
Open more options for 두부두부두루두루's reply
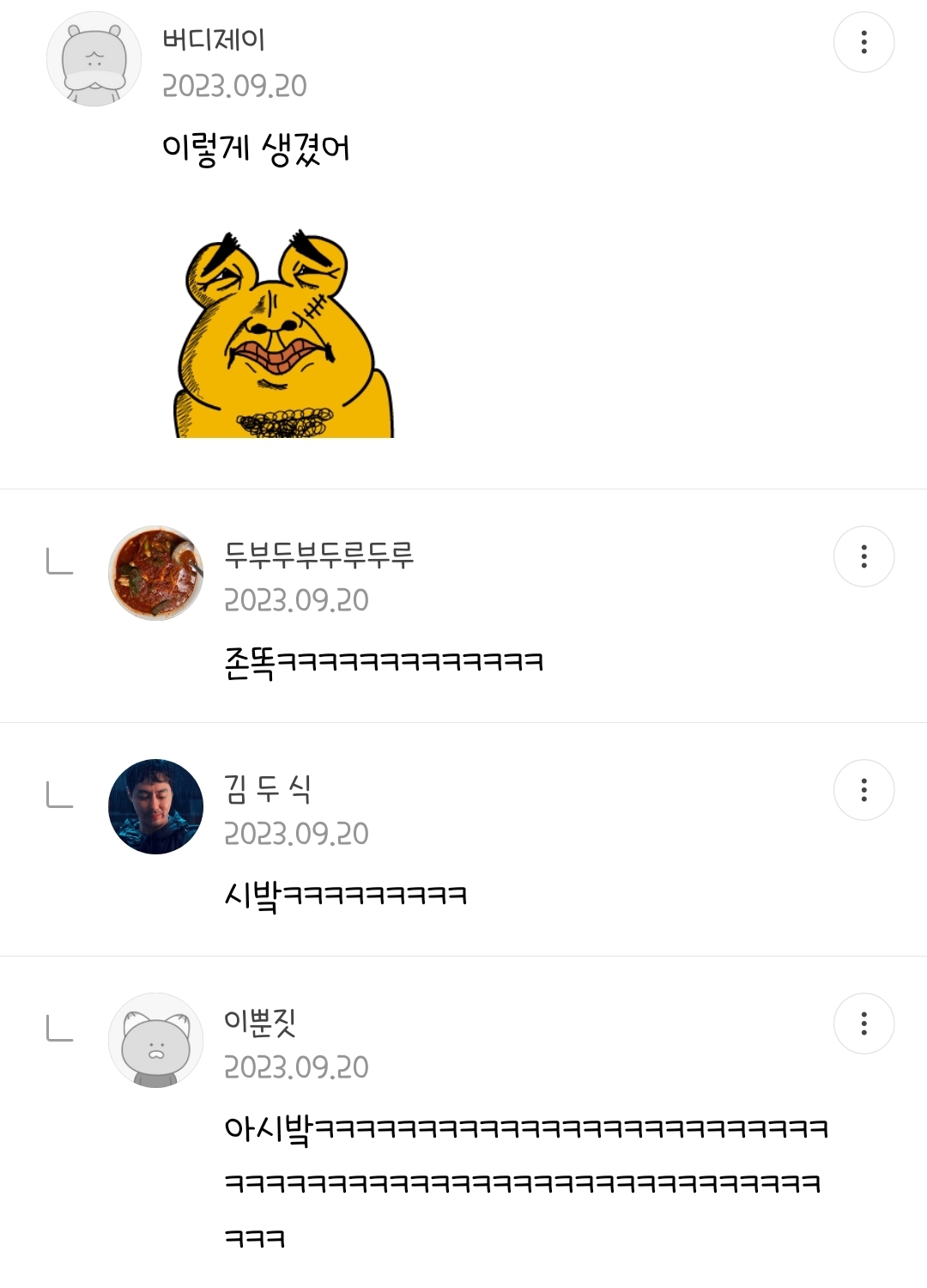coord(863,556)
